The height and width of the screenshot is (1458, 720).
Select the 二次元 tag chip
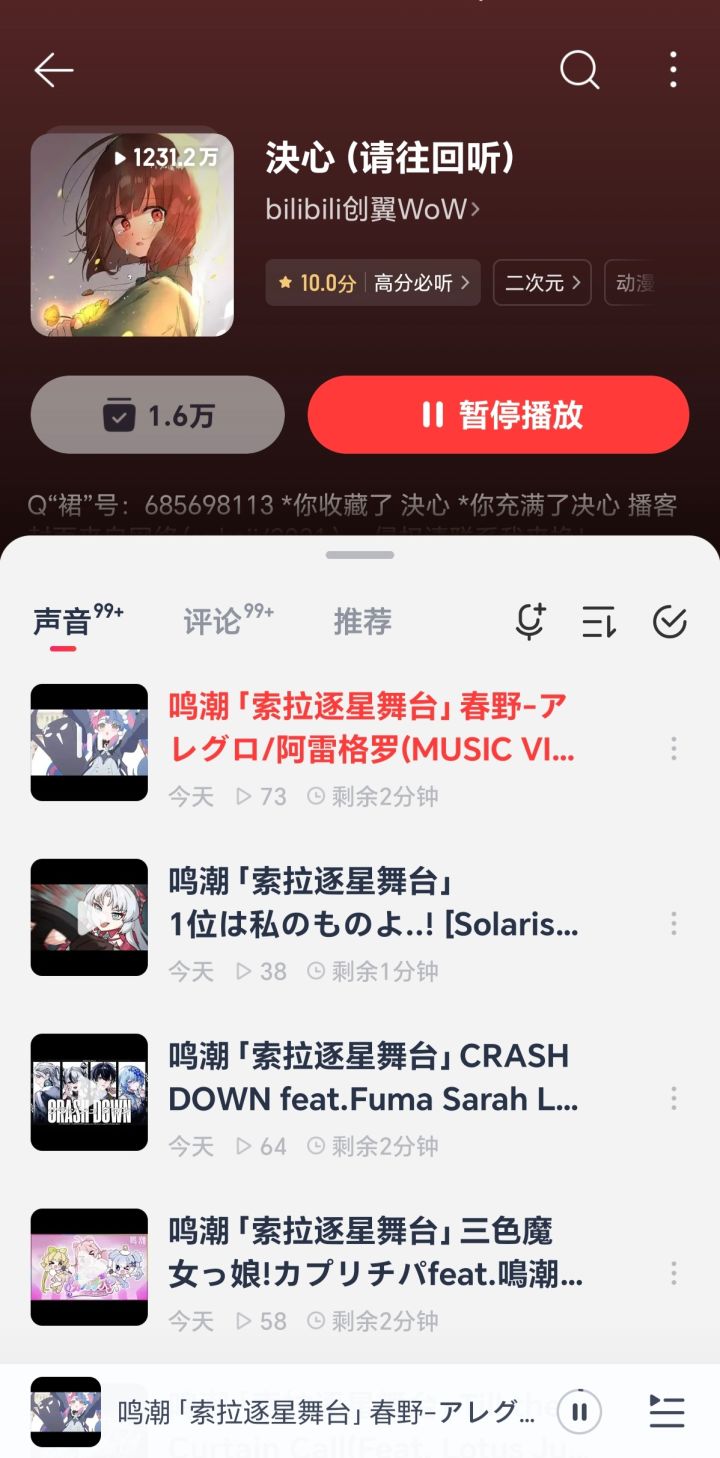coord(542,283)
